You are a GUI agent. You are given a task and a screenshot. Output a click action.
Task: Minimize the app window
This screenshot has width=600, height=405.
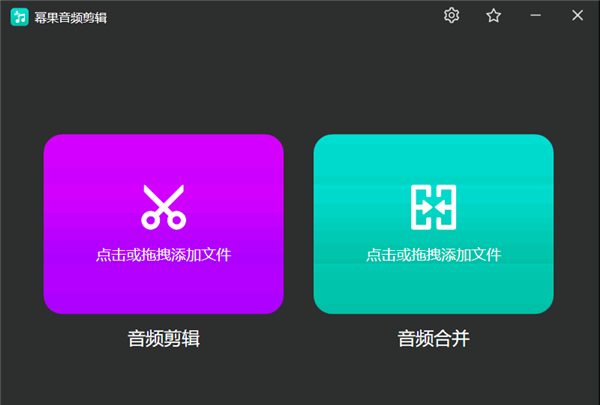(535, 15)
